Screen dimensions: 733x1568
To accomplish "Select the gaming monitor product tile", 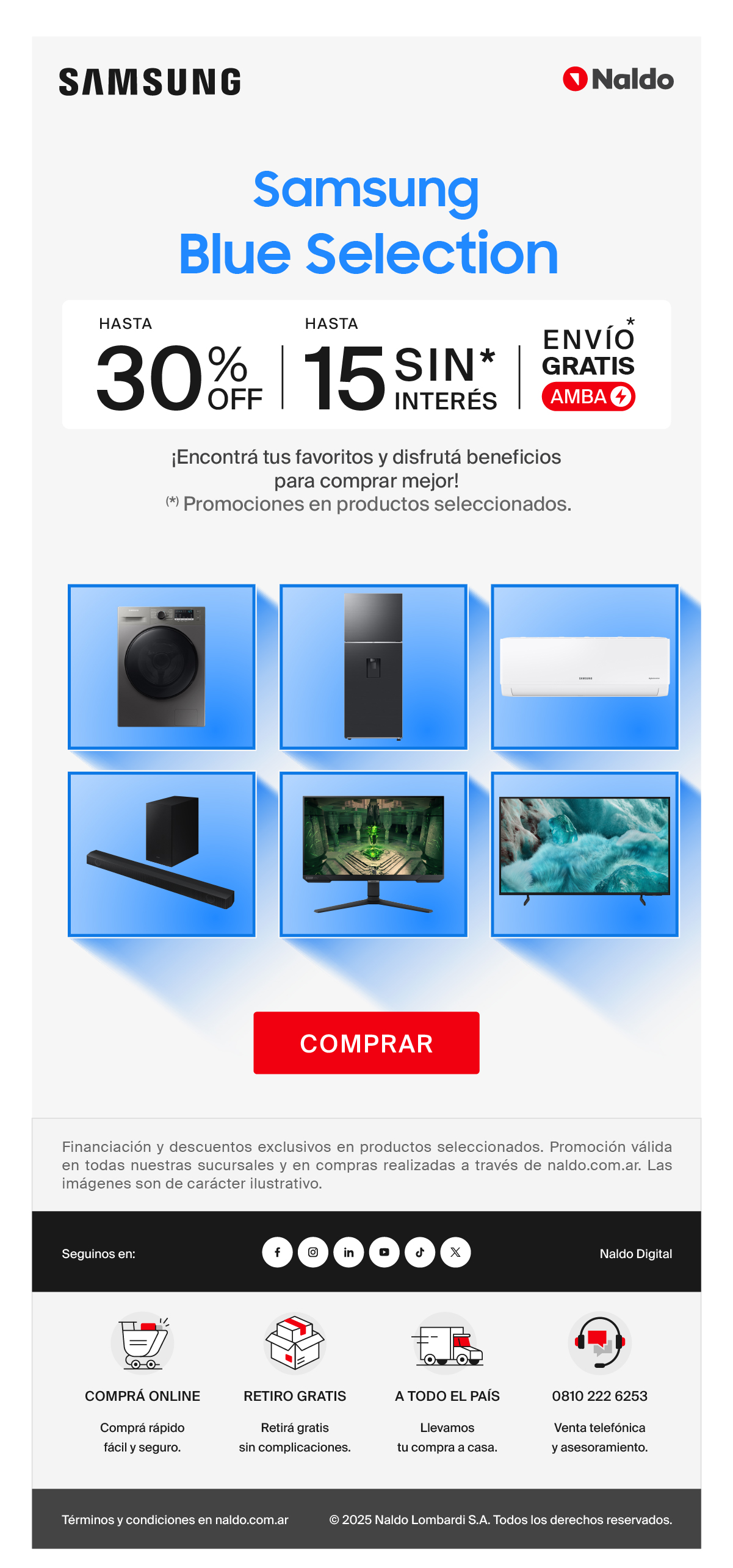I will [x=373, y=854].
